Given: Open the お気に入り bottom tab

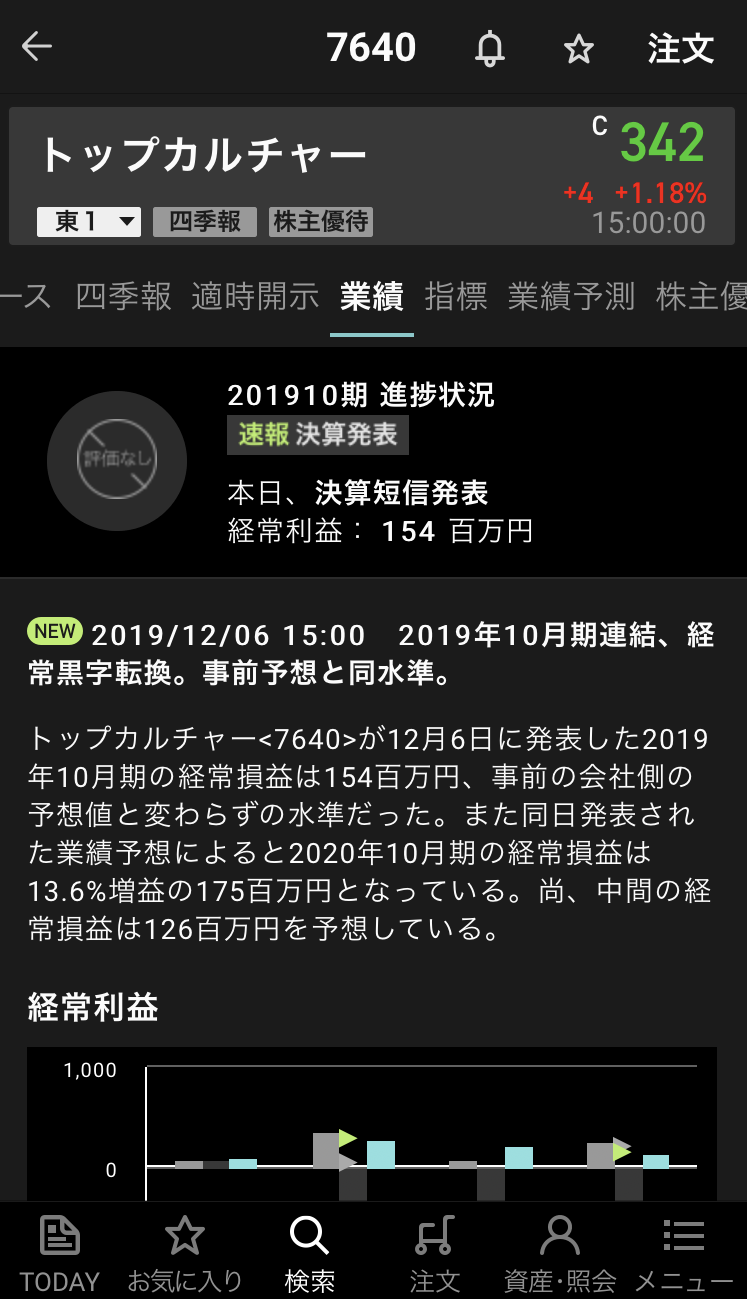Looking at the screenshot, I should click(185, 1251).
